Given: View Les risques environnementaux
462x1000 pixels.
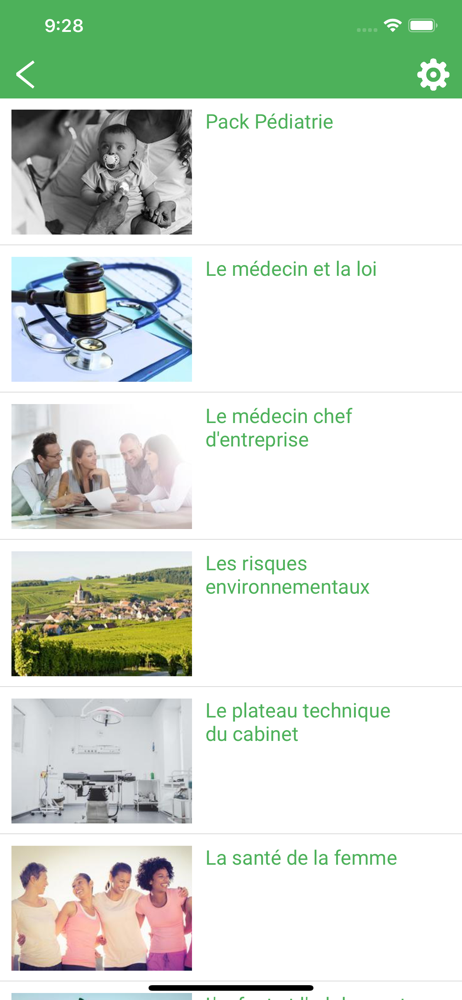Looking at the screenshot, I should 231,614.
